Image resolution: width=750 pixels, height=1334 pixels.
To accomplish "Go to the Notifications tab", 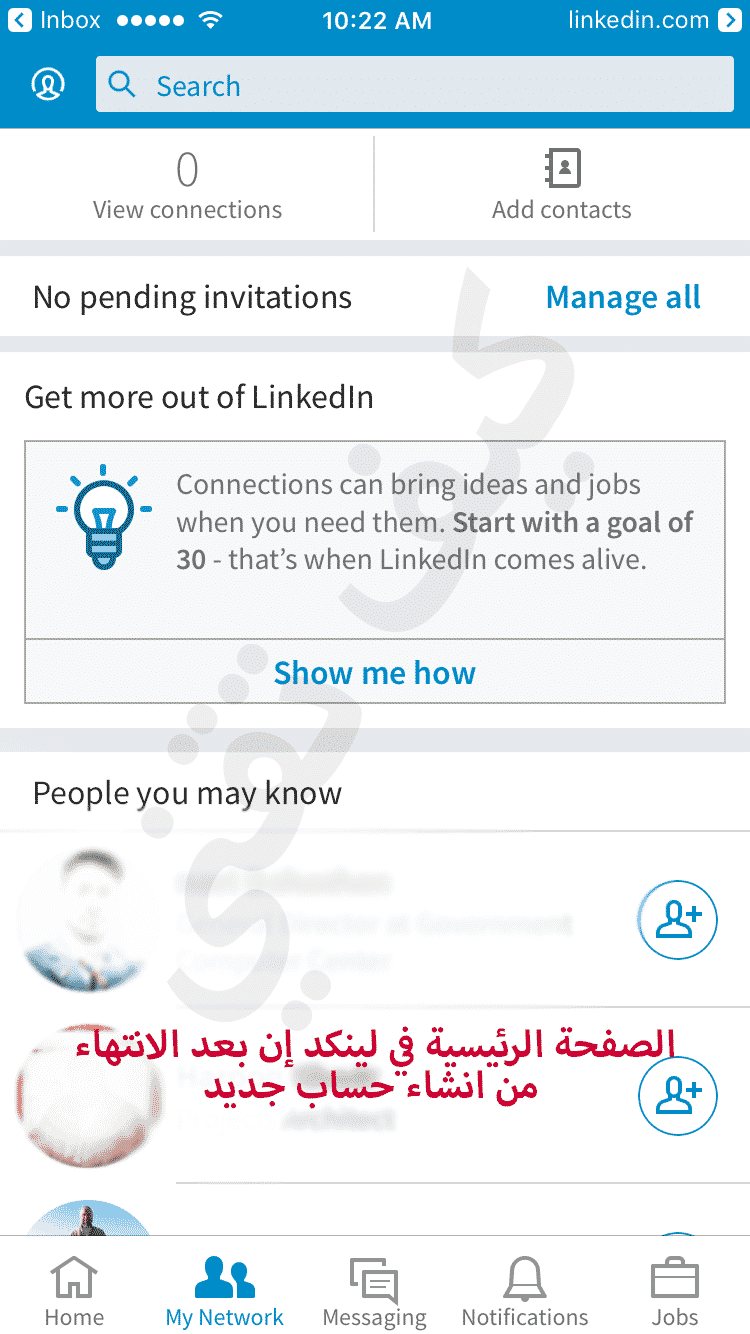I will tap(525, 1291).
